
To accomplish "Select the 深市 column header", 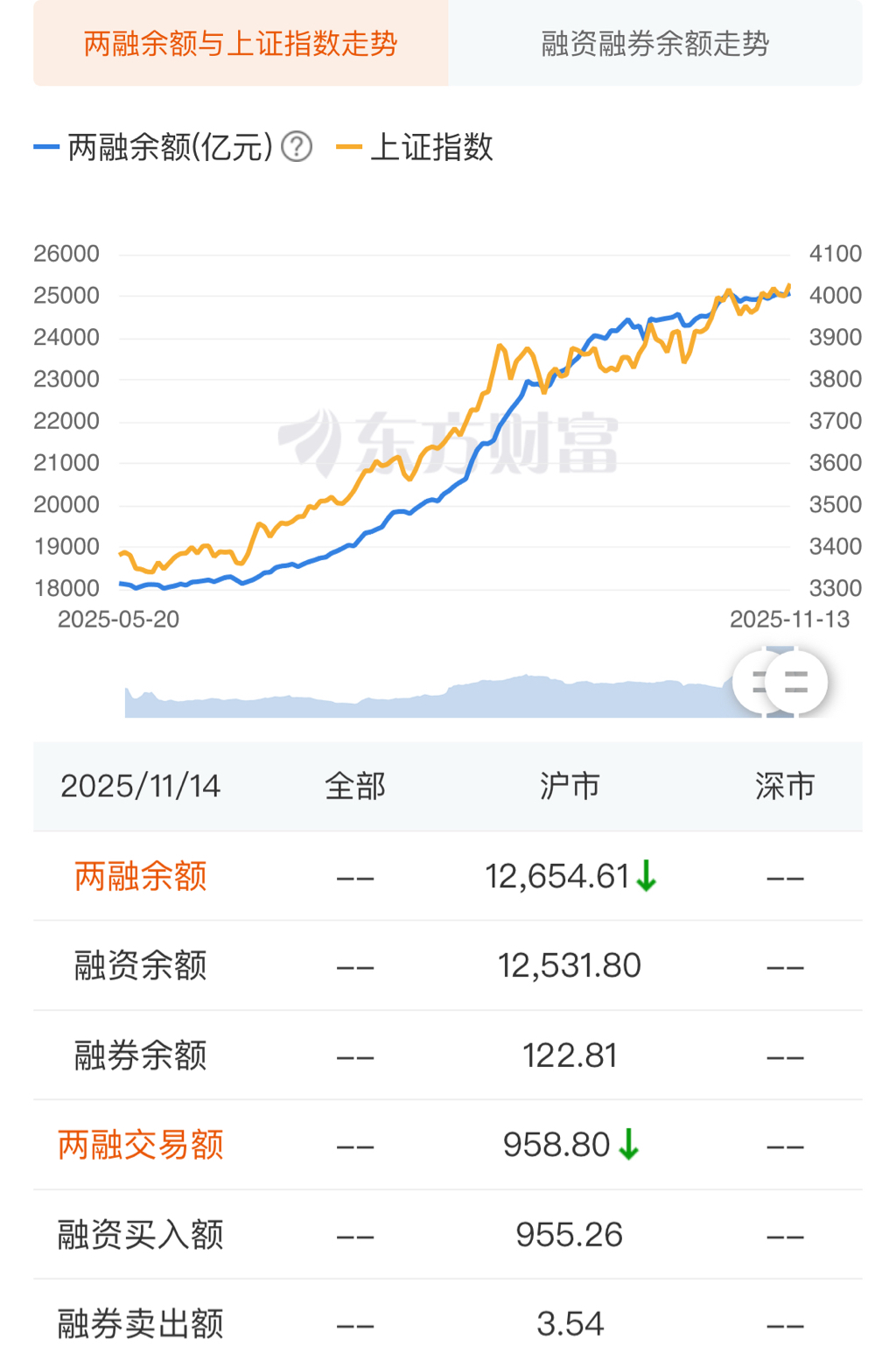I will point(785,786).
